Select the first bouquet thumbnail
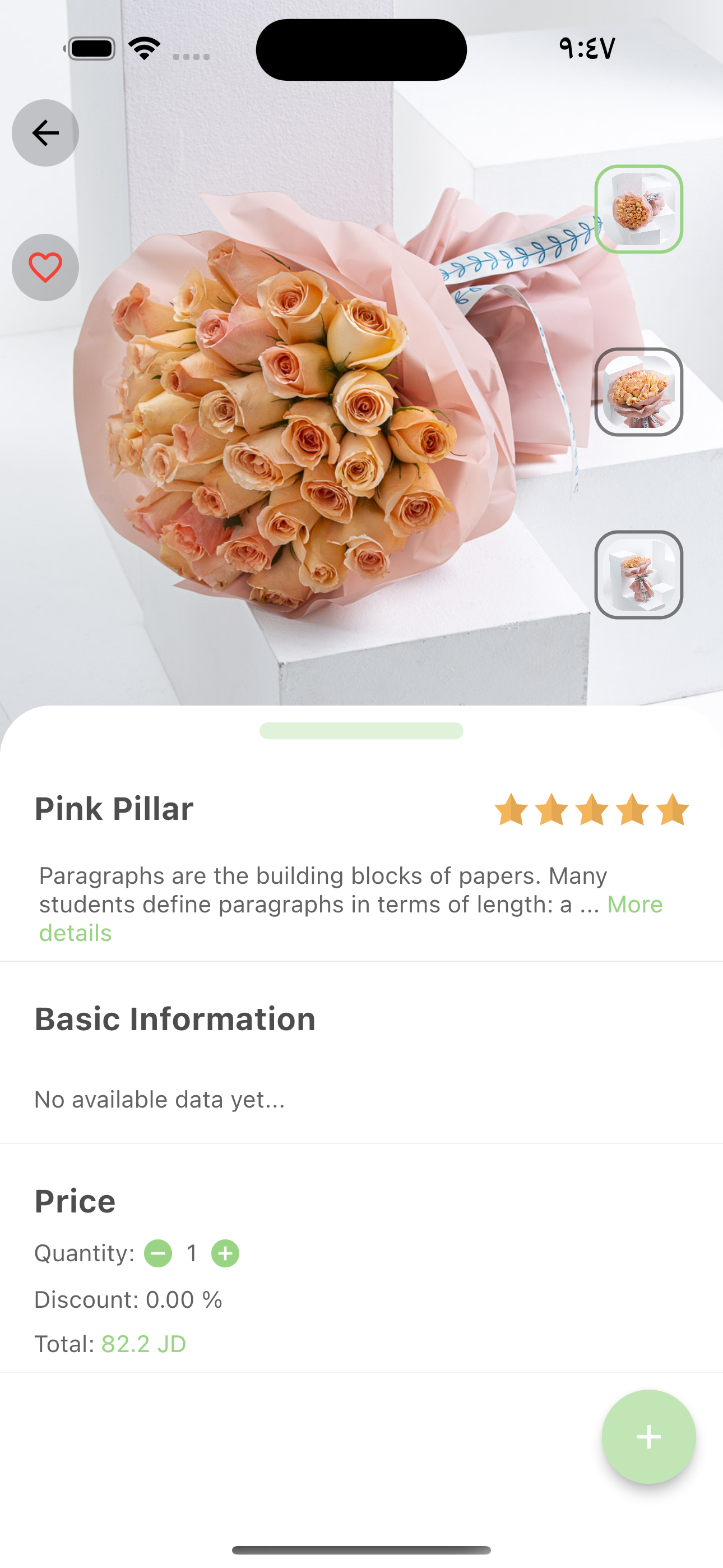 coord(638,209)
